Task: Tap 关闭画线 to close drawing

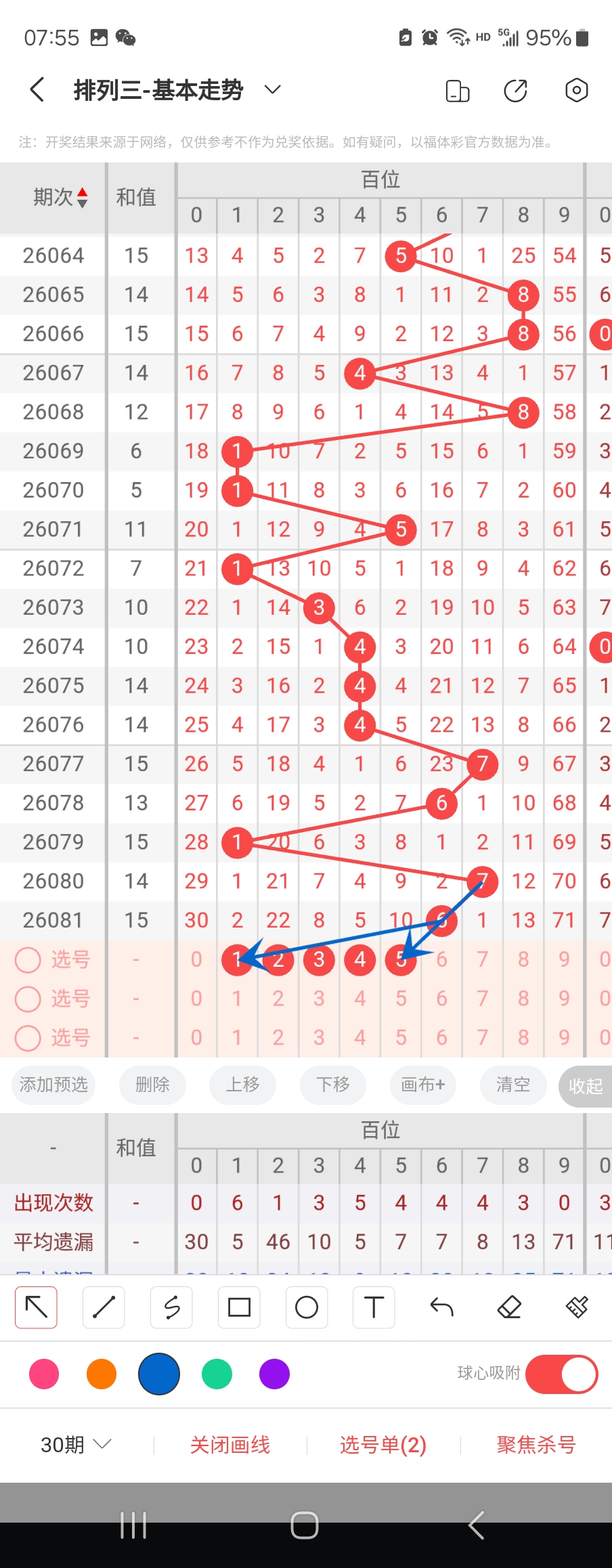Action: click(x=230, y=1445)
